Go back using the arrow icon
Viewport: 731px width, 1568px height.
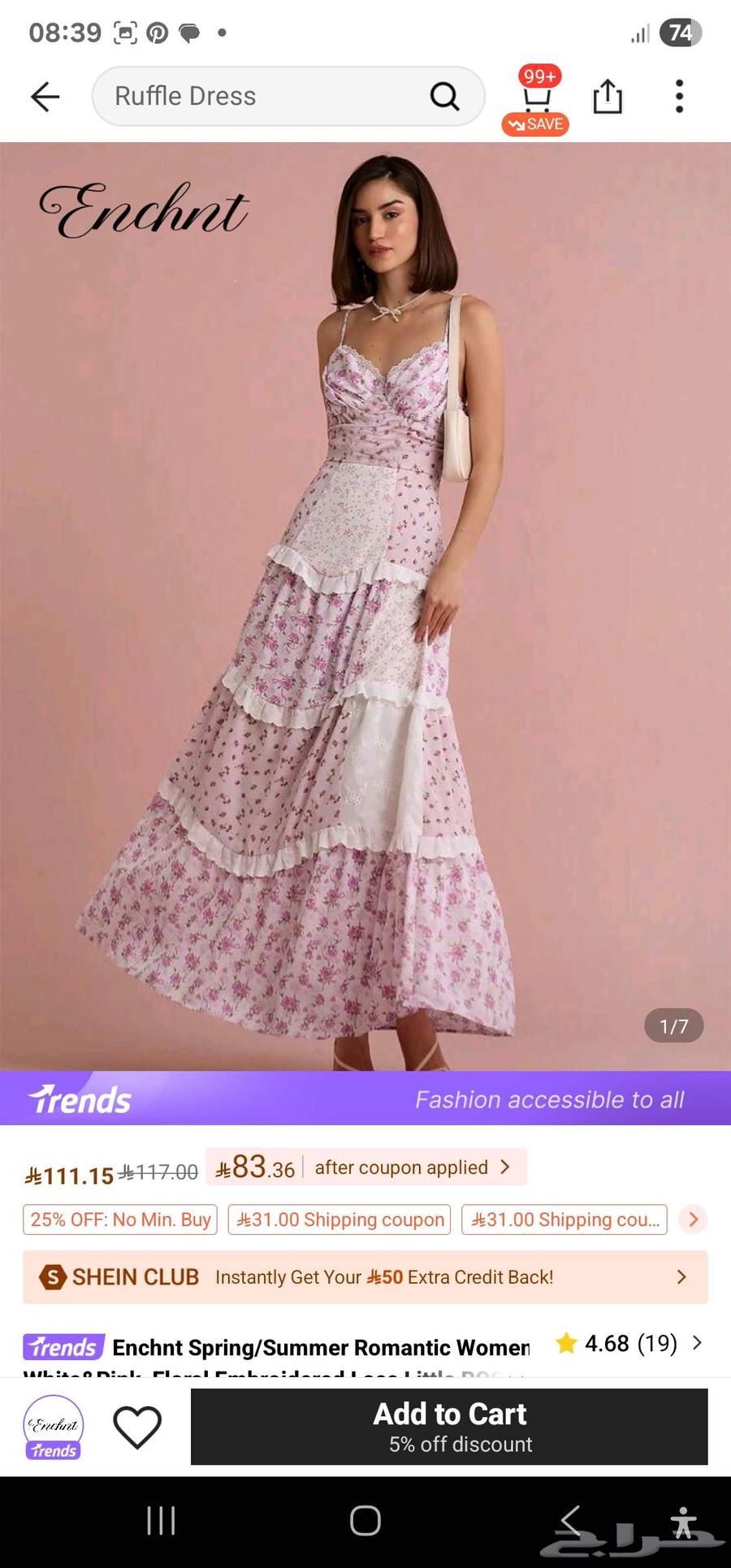(45, 97)
